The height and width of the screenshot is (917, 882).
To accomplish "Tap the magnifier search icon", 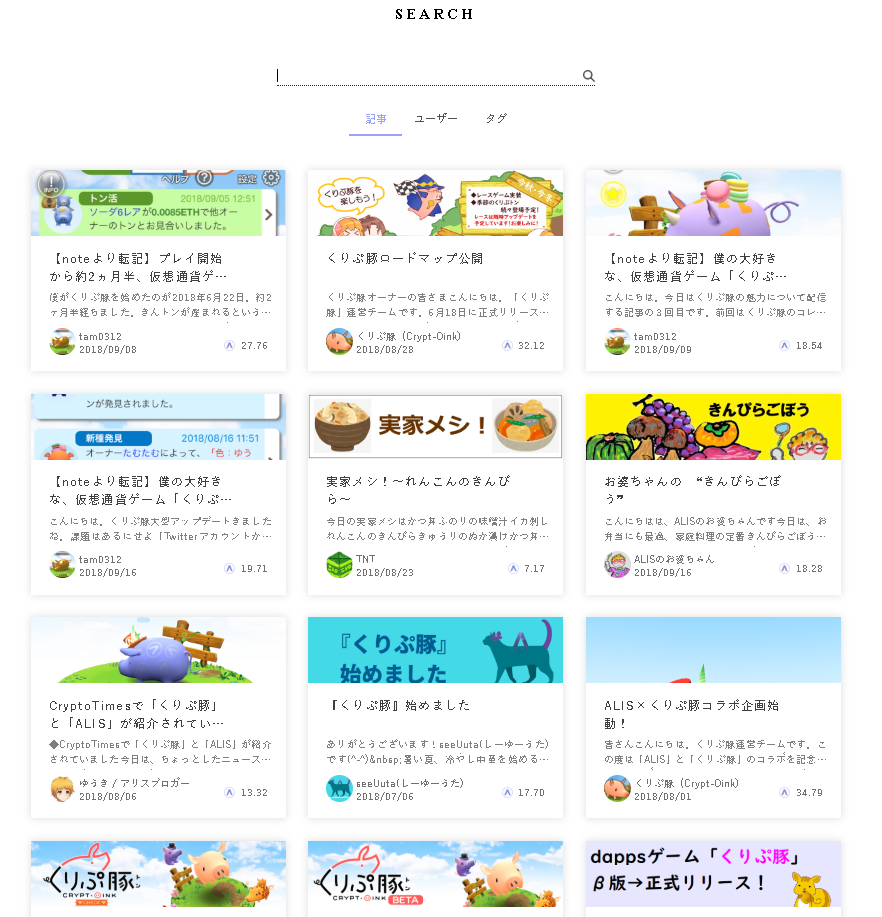I will (x=588, y=76).
